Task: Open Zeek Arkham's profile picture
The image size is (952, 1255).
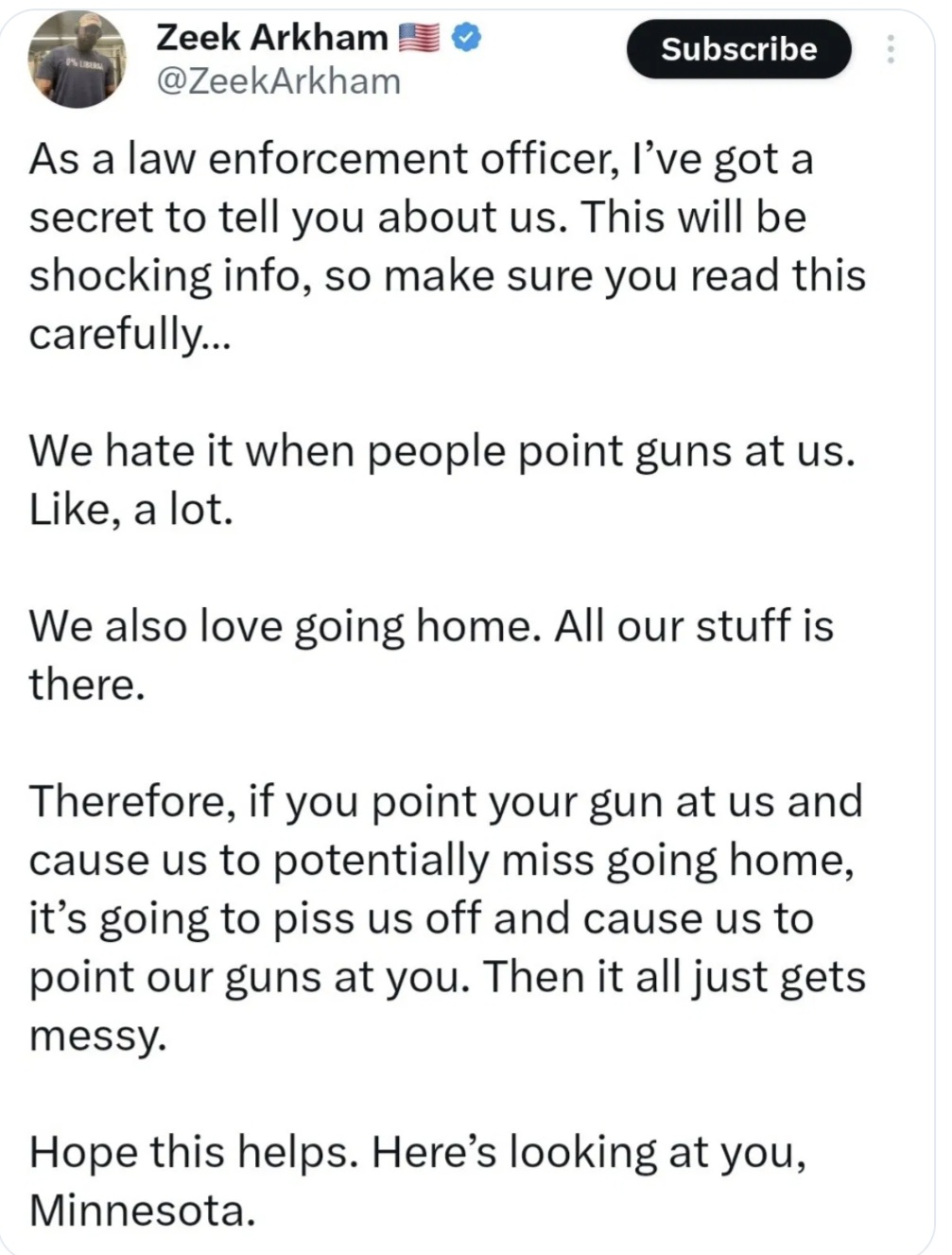Action: [78, 59]
